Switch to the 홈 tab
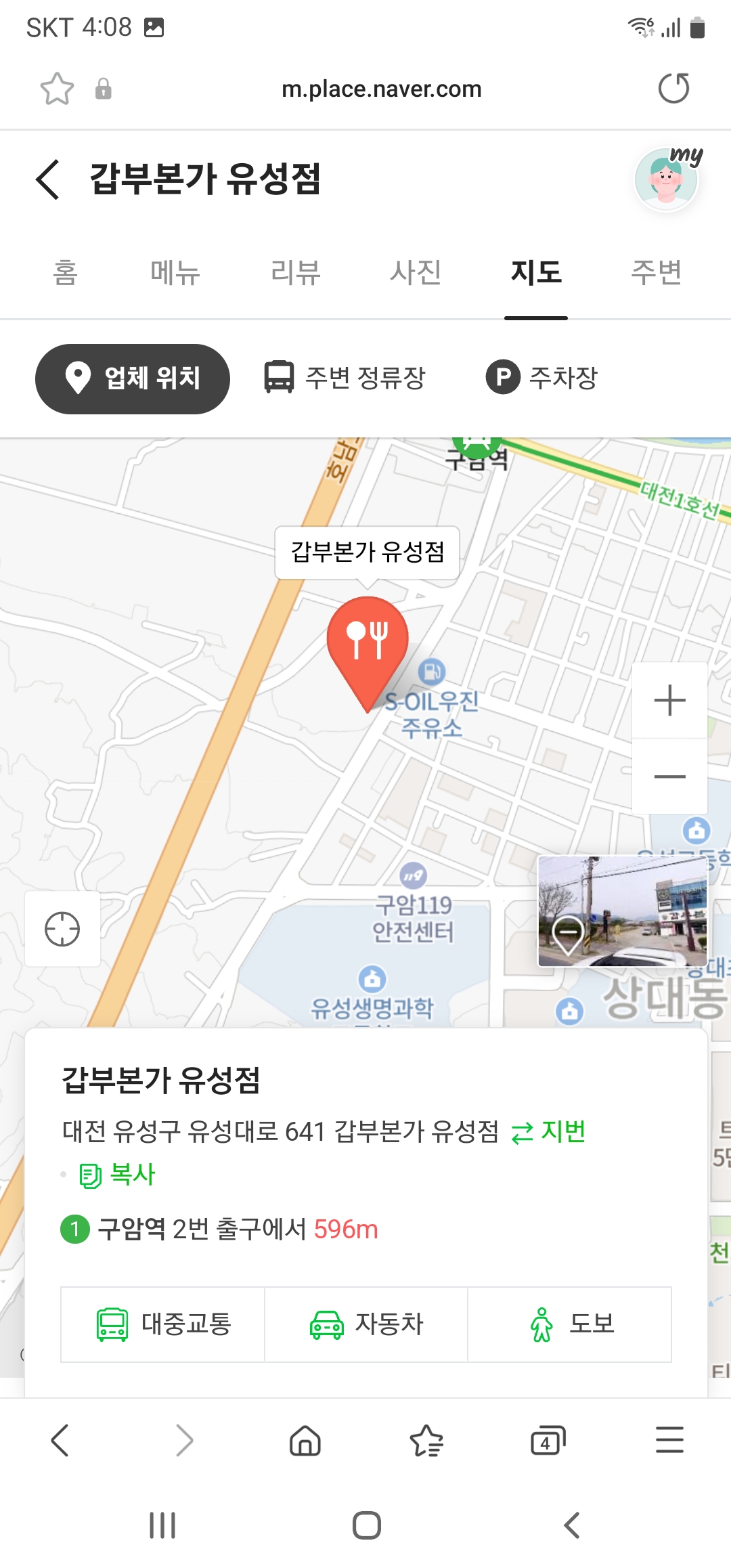Image resolution: width=731 pixels, height=1568 pixels. (x=66, y=273)
